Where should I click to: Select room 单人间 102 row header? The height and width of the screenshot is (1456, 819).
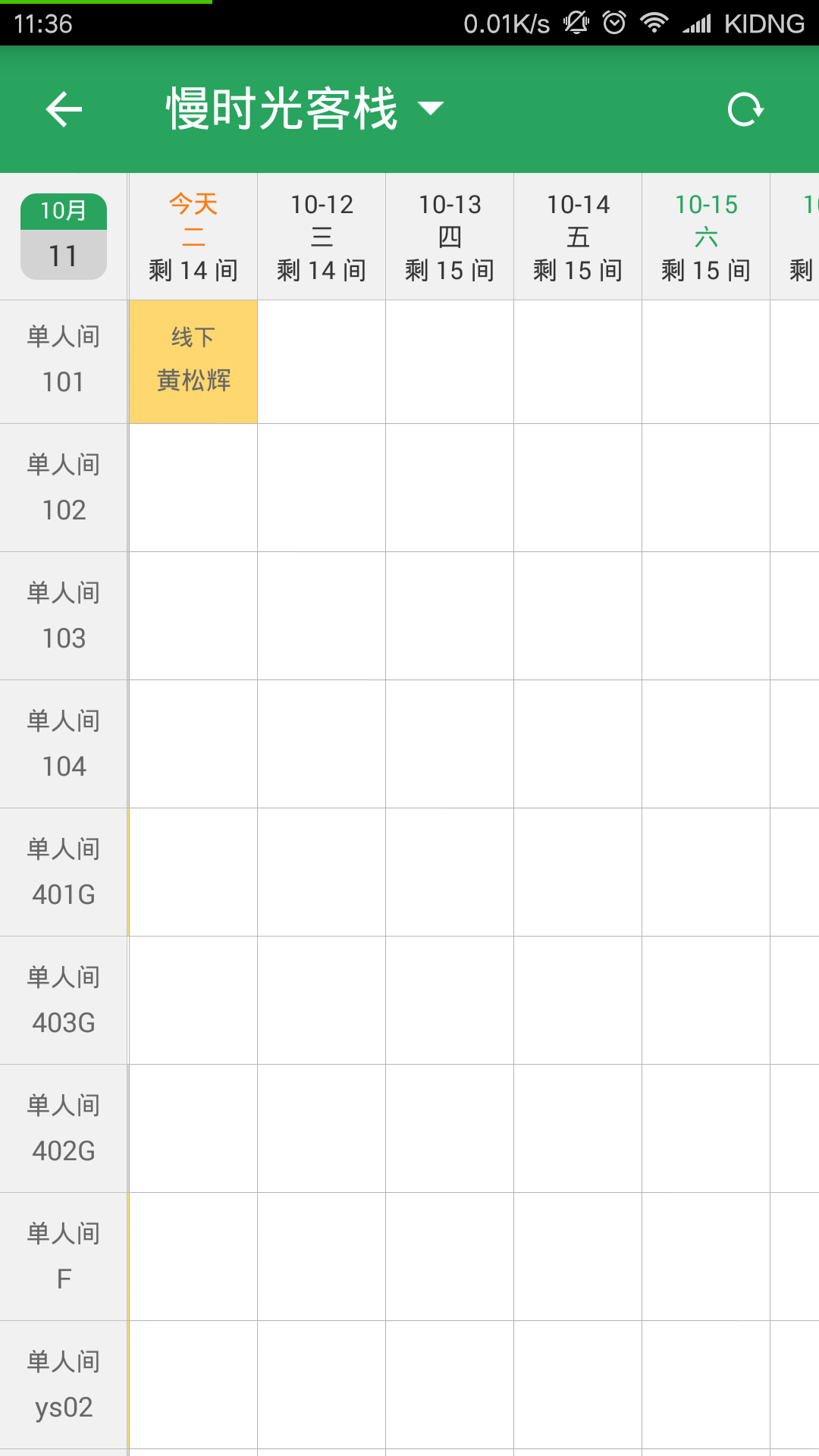pos(64,487)
